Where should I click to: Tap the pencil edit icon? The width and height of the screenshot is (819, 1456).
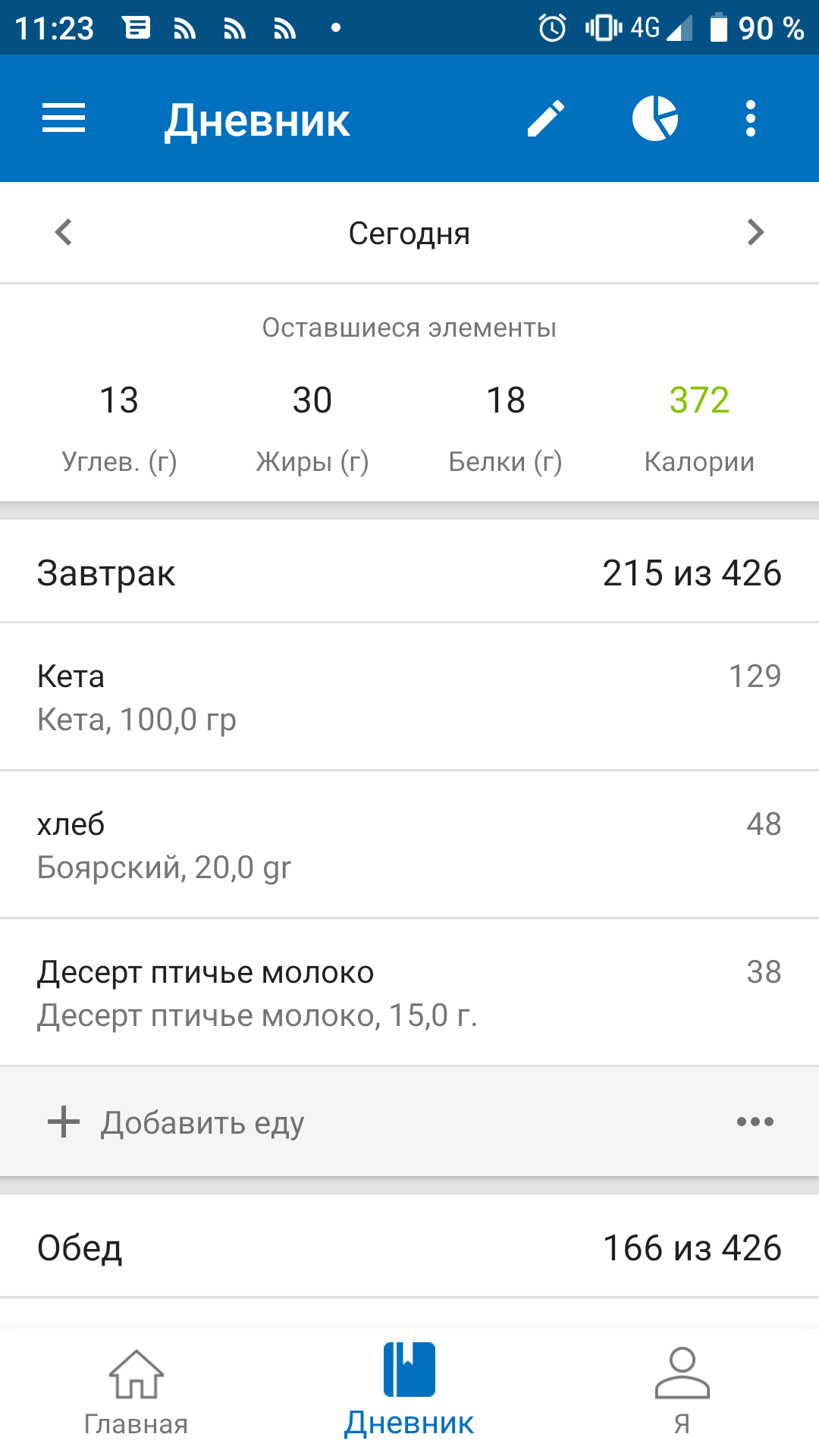point(546,119)
